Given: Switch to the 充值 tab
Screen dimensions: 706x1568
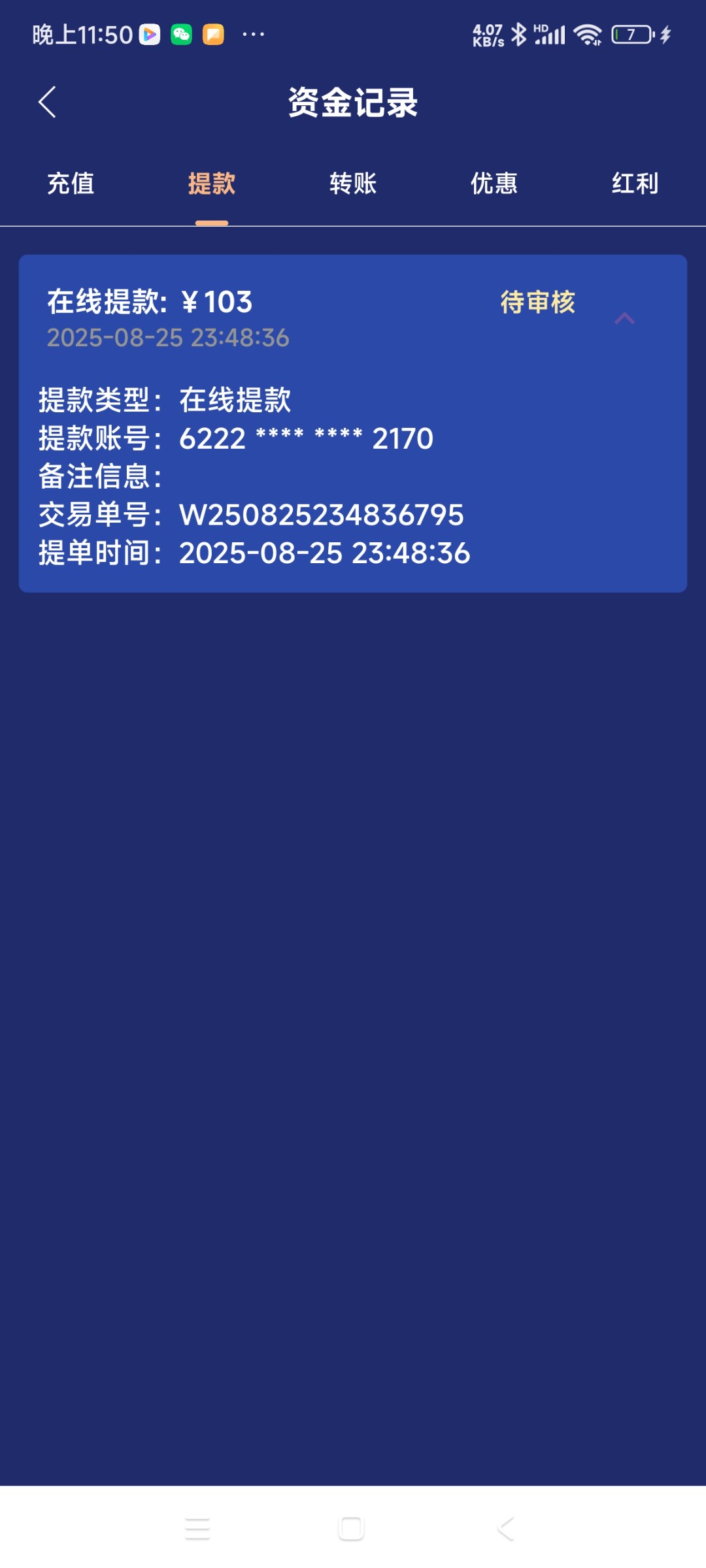Looking at the screenshot, I should [x=71, y=184].
